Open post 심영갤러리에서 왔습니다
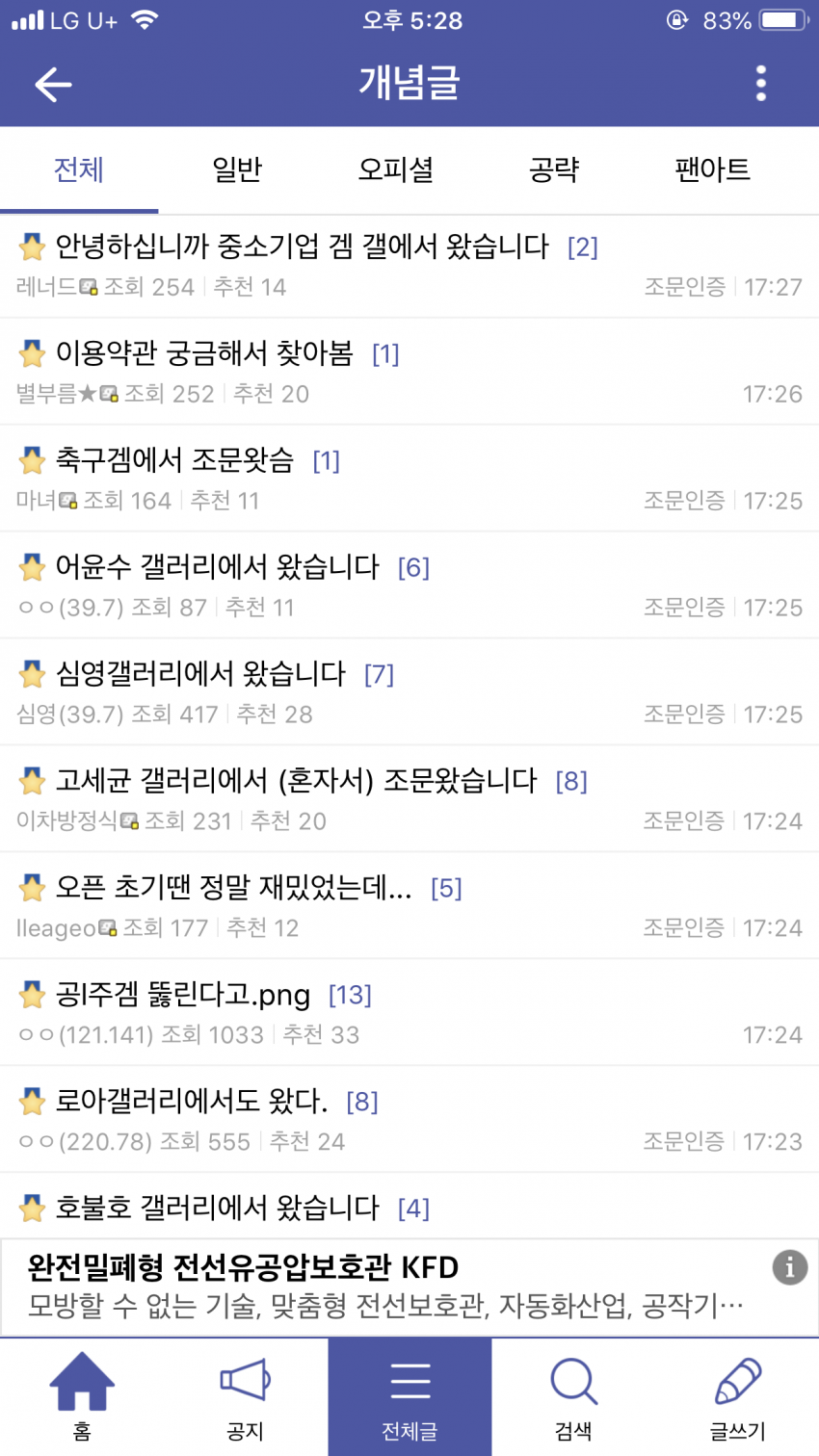This screenshot has height=1456, width=819. (409, 692)
